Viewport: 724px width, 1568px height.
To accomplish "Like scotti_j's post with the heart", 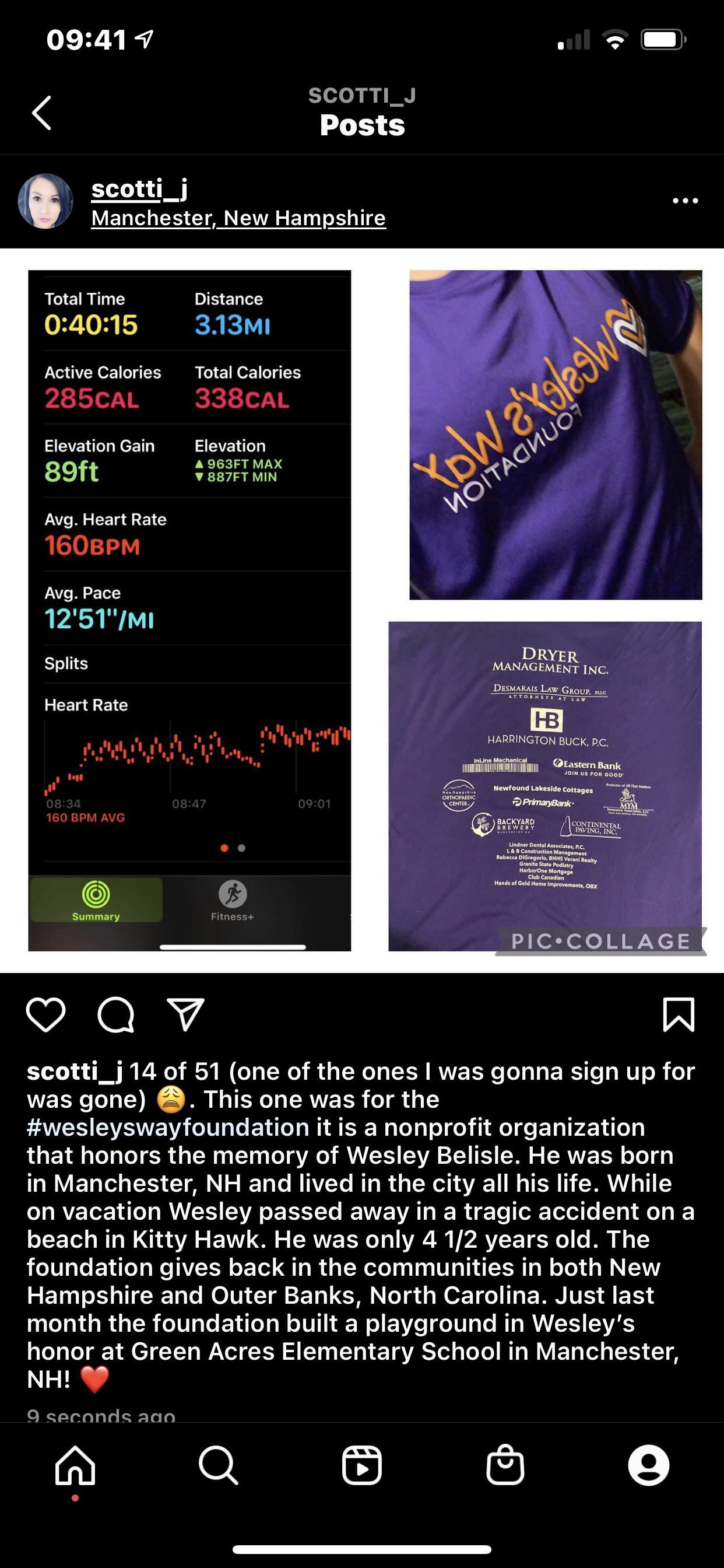I will (x=45, y=1014).
